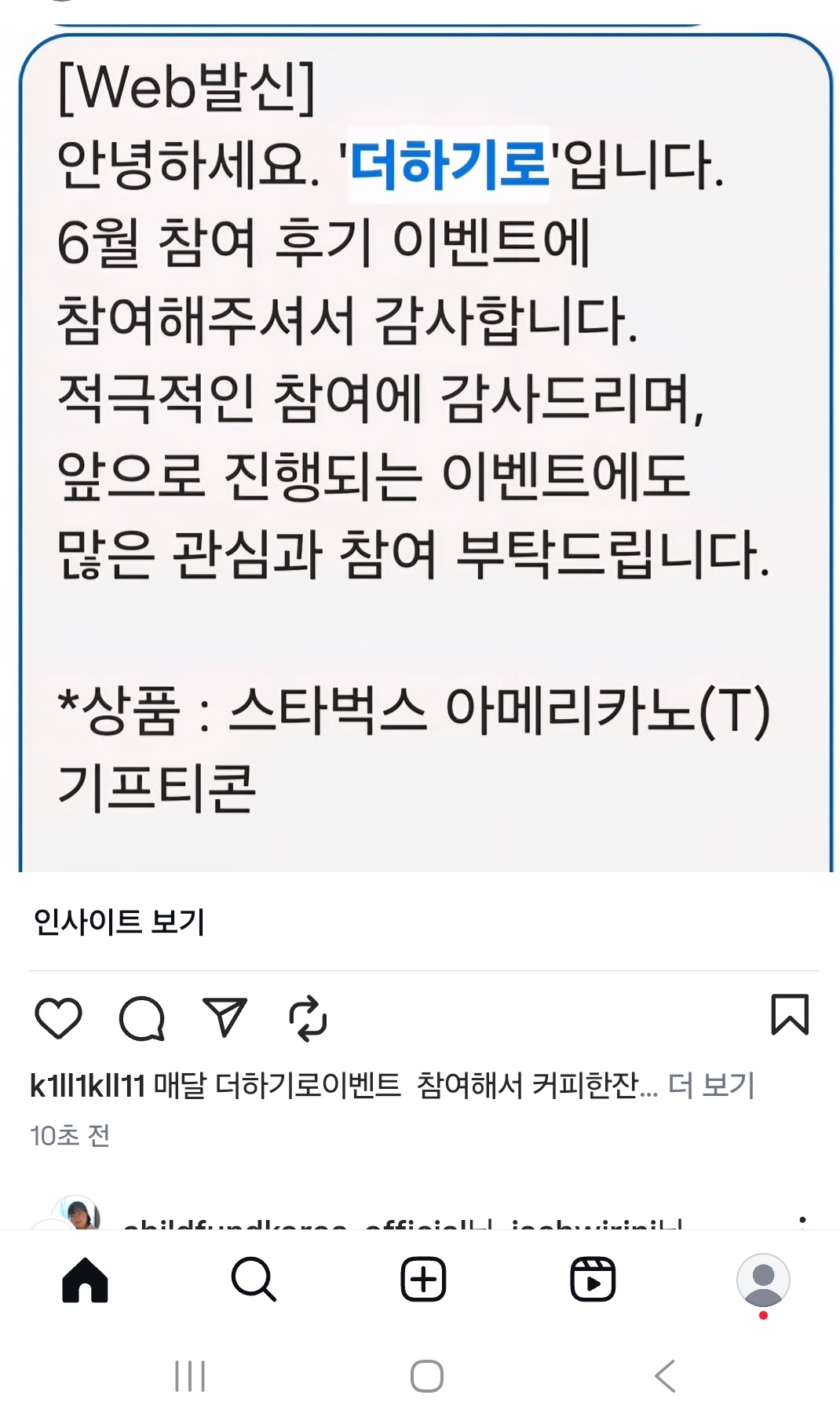Create a new post
Viewport: 840px width, 1428px height.
(424, 1280)
